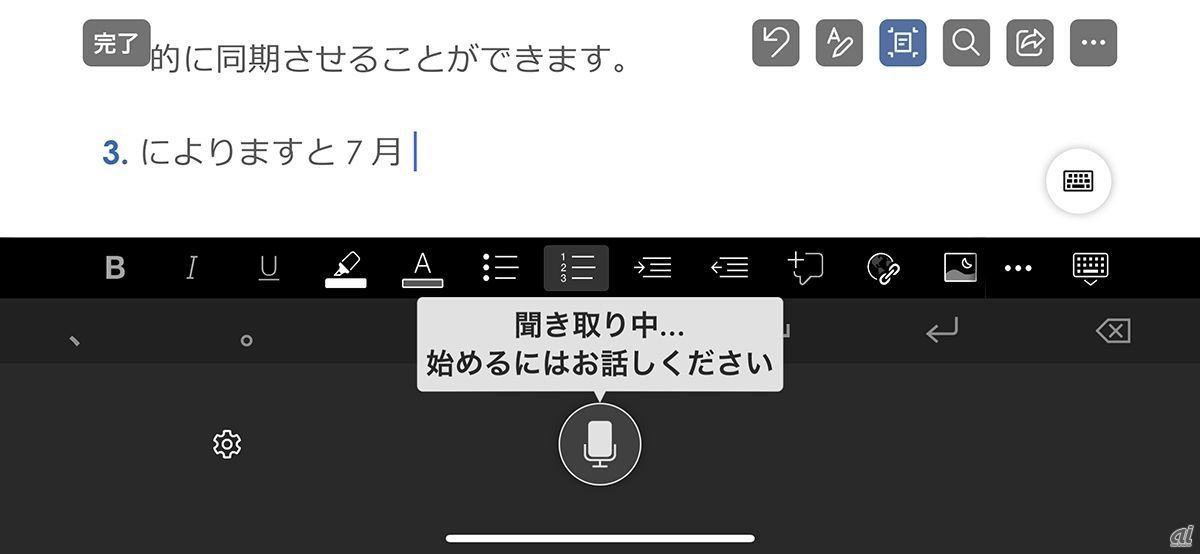The width and height of the screenshot is (1200, 554).
Task: Tap the microphone to stop listening
Action: (x=599, y=444)
